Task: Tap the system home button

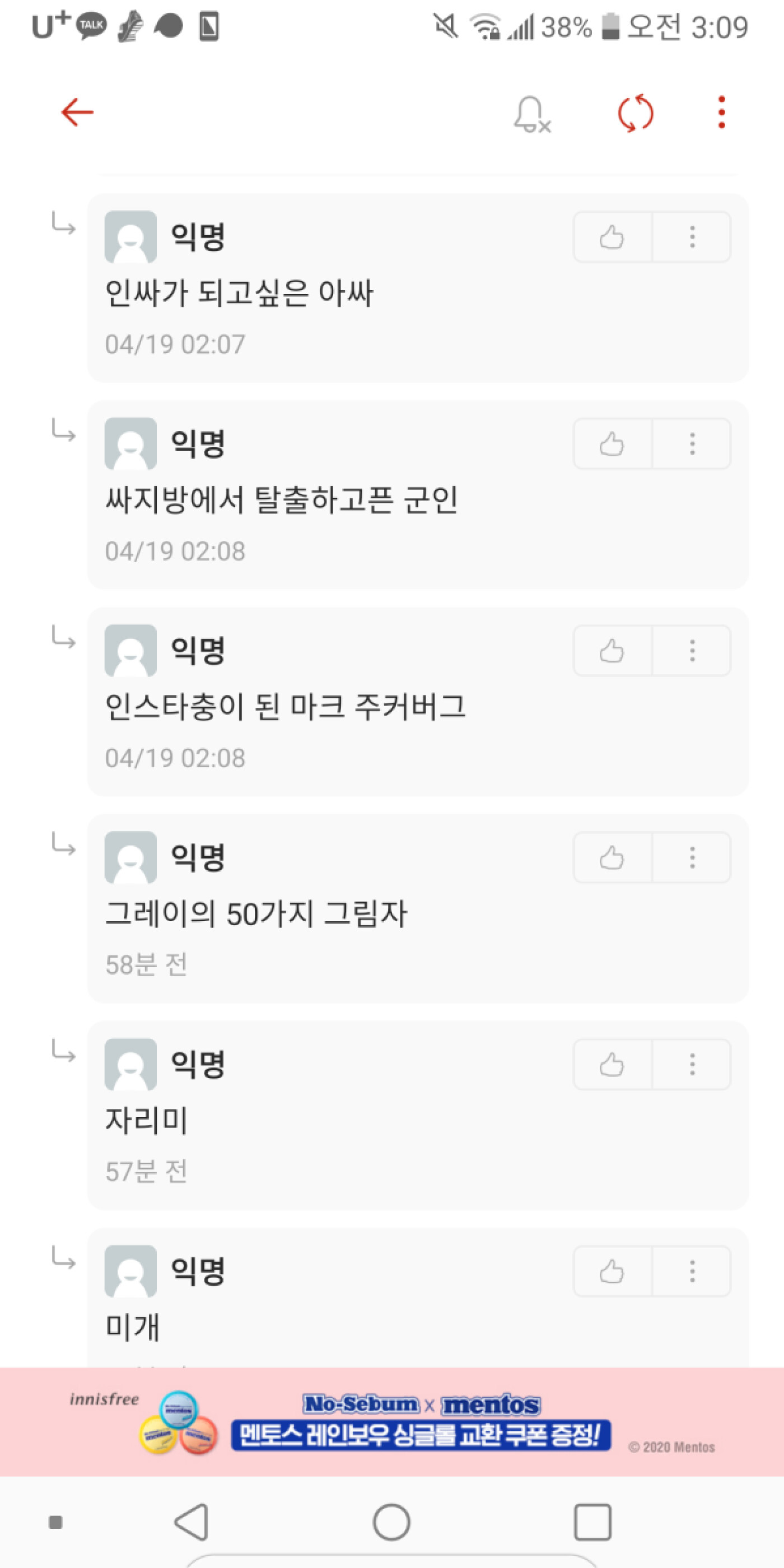Action: click(391, 1522)
